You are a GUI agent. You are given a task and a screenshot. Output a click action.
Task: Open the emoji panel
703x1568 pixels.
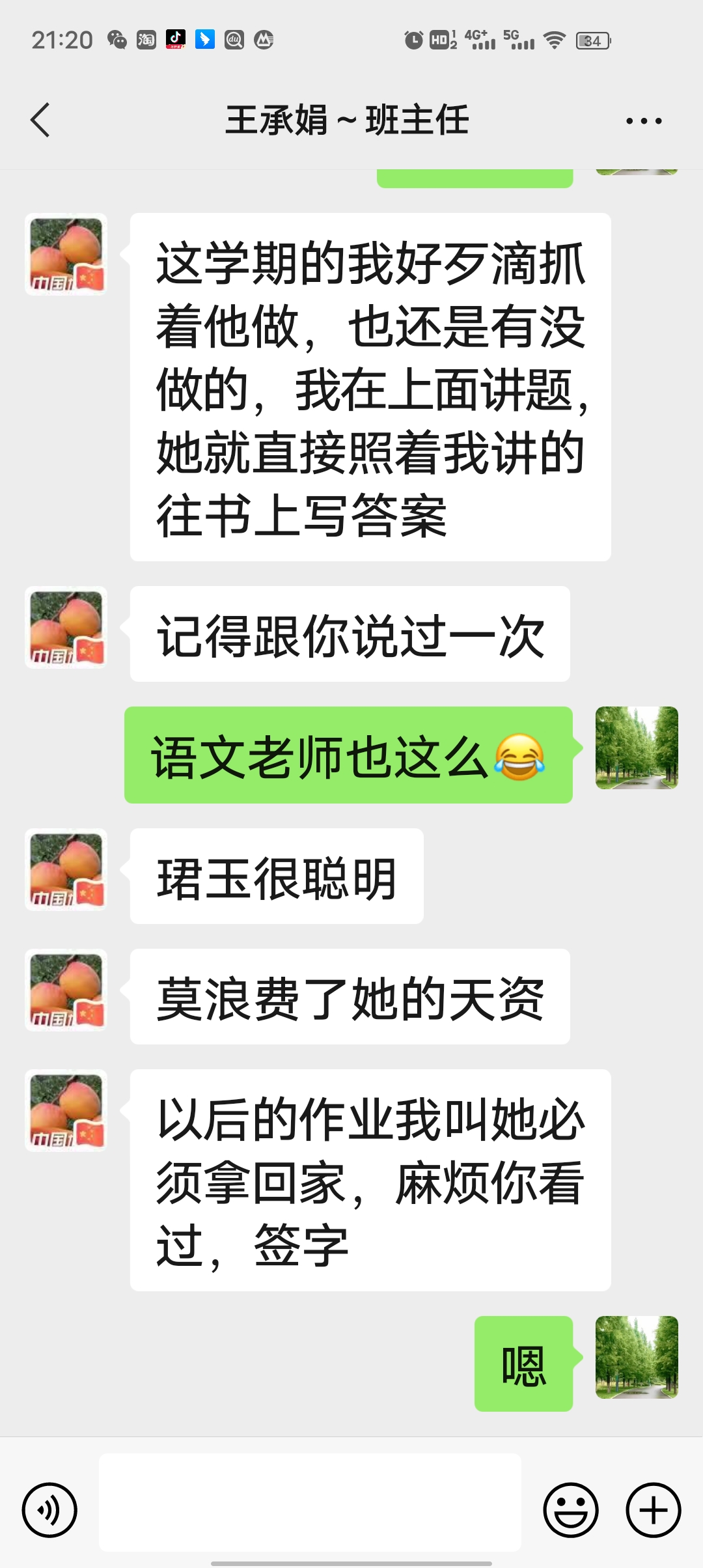click(x=571, y=1509)
